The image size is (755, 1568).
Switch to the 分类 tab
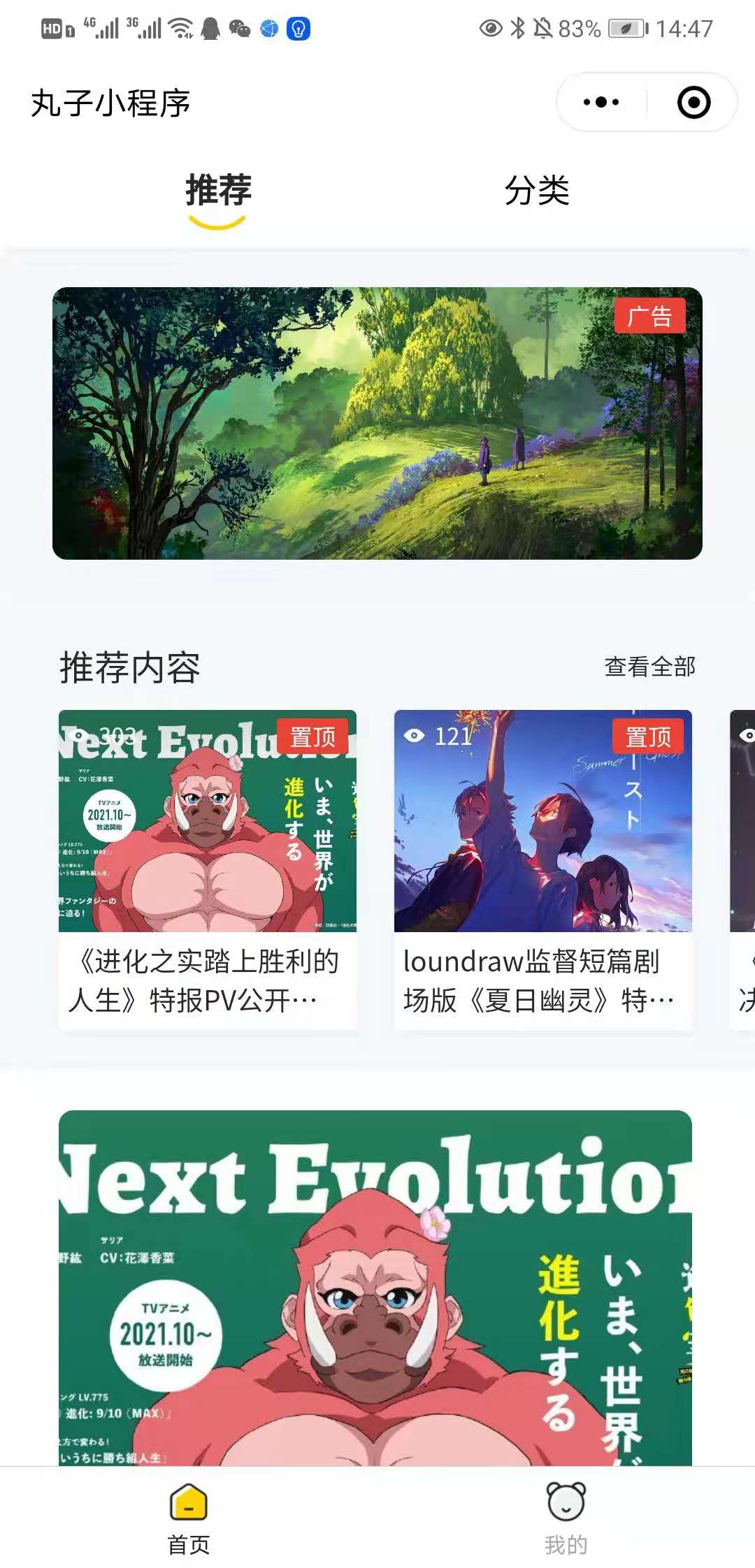click(537, 191)
